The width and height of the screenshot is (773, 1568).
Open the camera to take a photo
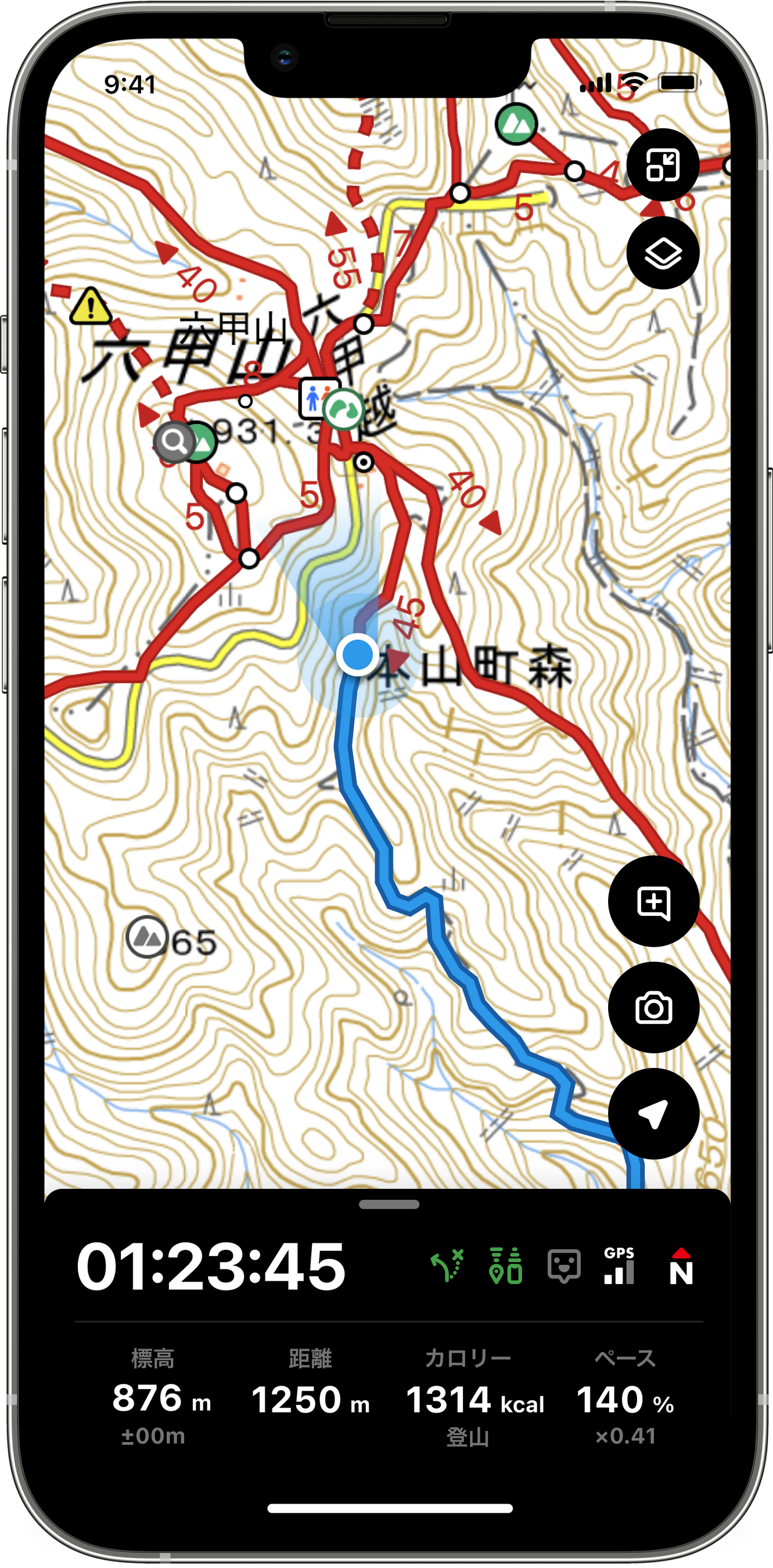point(653,1008)
